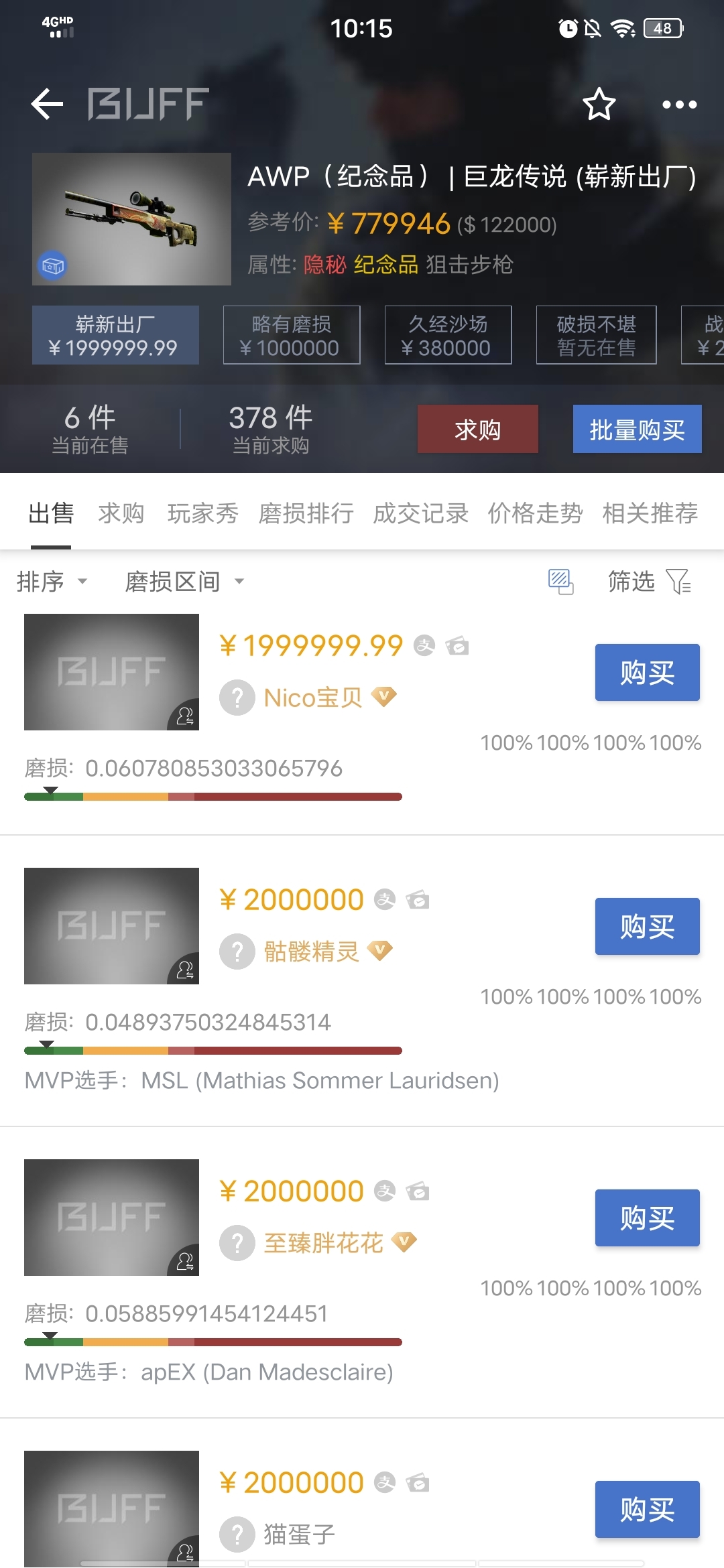The height and width of the screenshot is (1568, 724).
Task: Go back using the arrow icon
Action: click(x=47, y=104)
